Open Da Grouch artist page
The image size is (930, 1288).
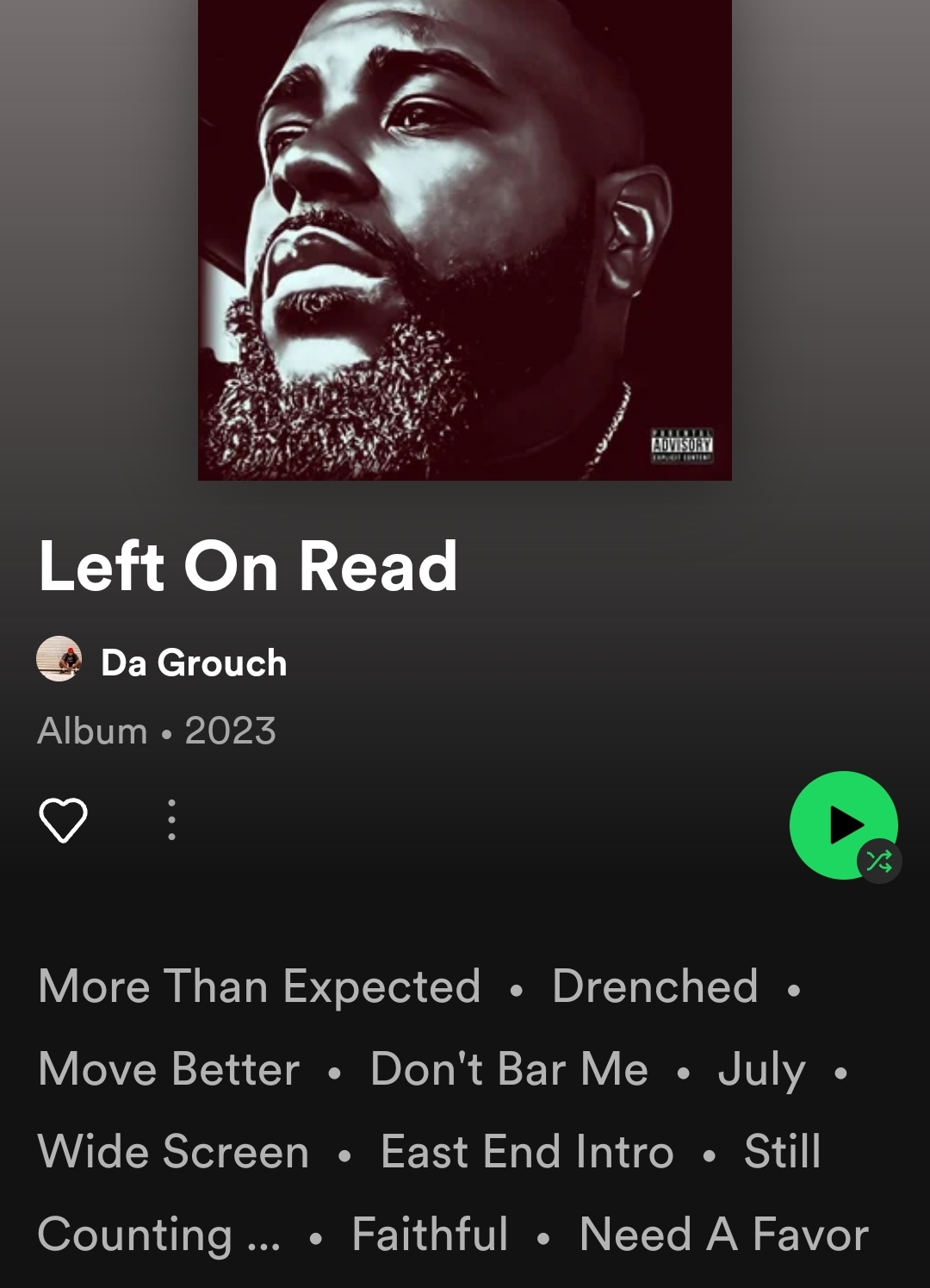pos(193,663)
